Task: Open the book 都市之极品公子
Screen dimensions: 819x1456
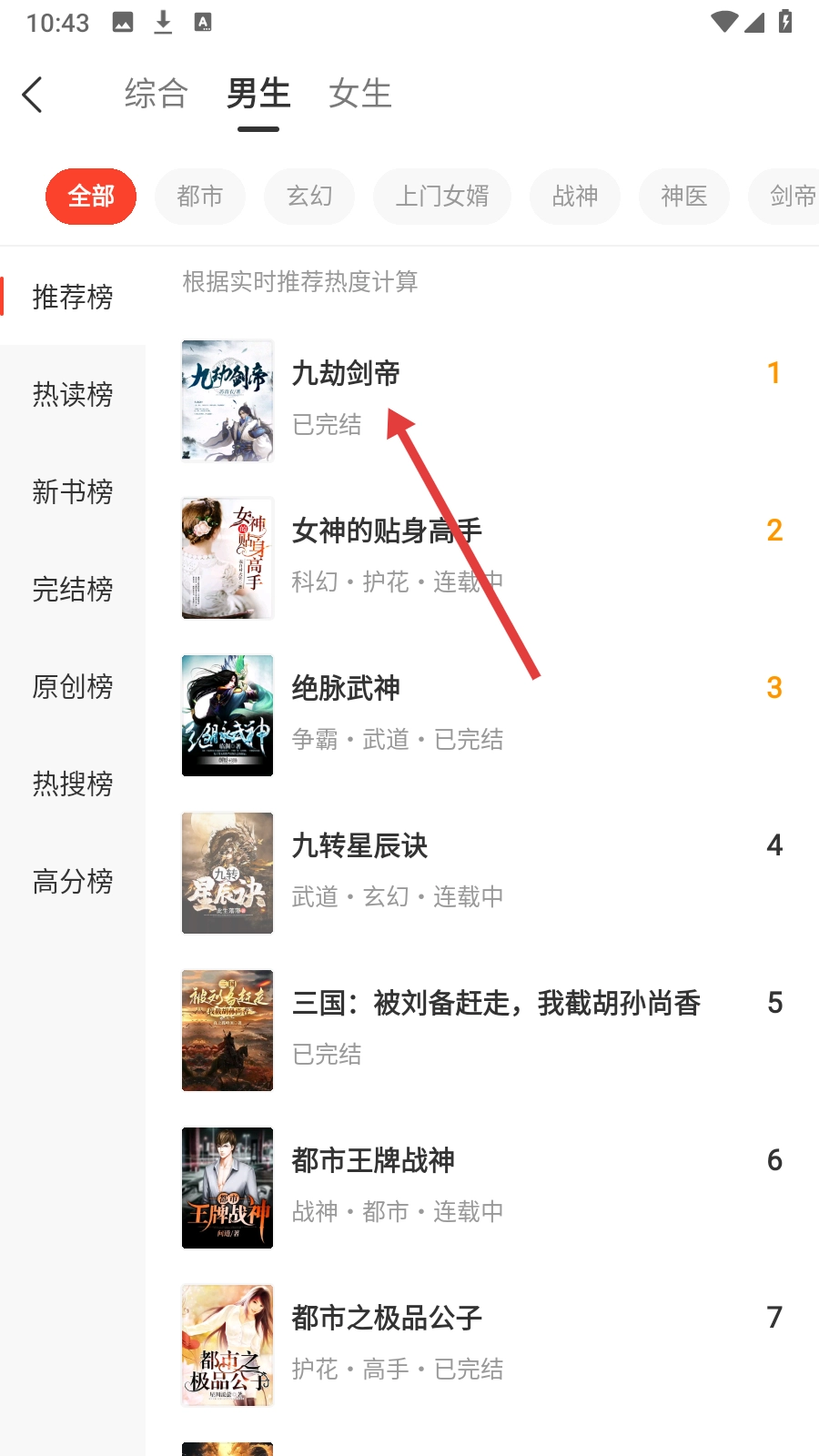Action: 387,1319
